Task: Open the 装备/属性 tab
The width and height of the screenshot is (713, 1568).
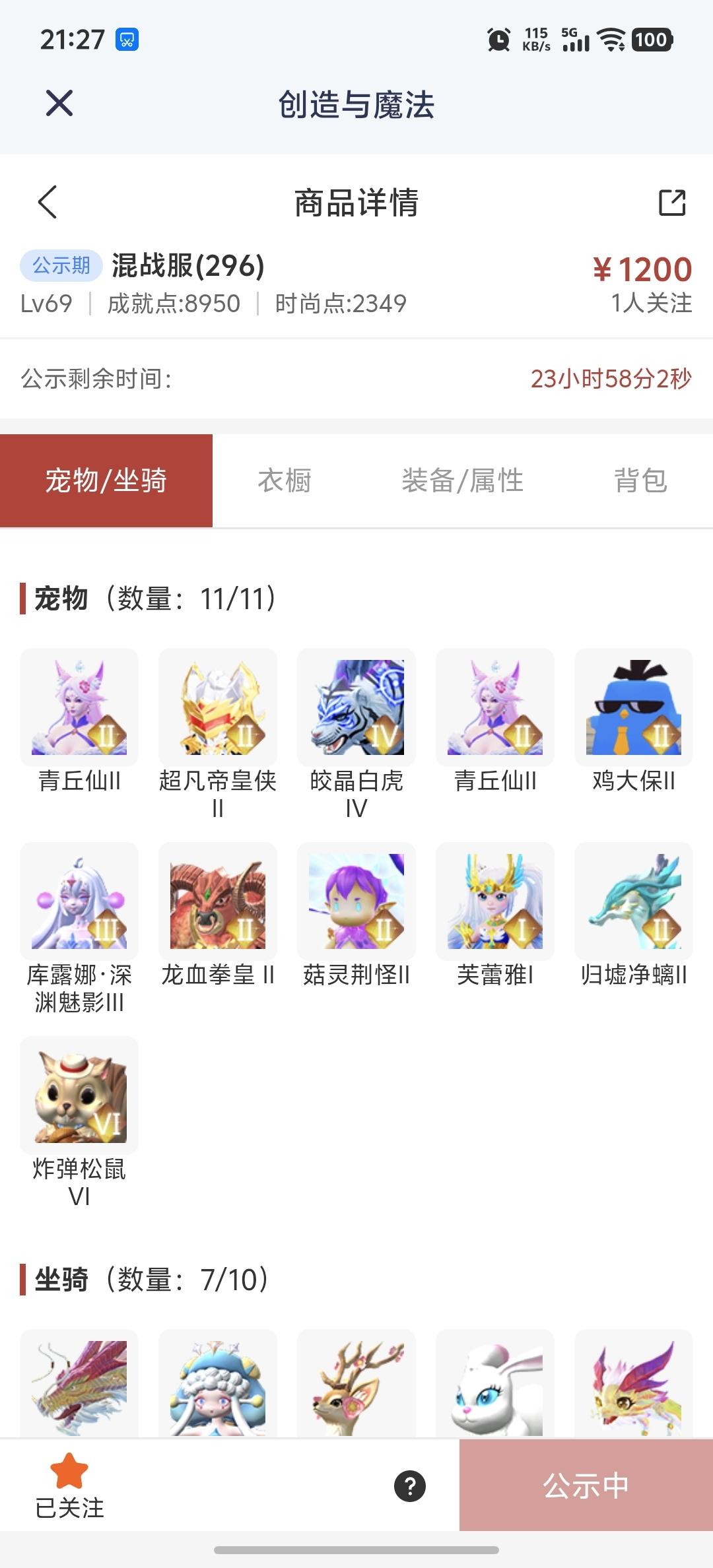Action: [462, 480]
